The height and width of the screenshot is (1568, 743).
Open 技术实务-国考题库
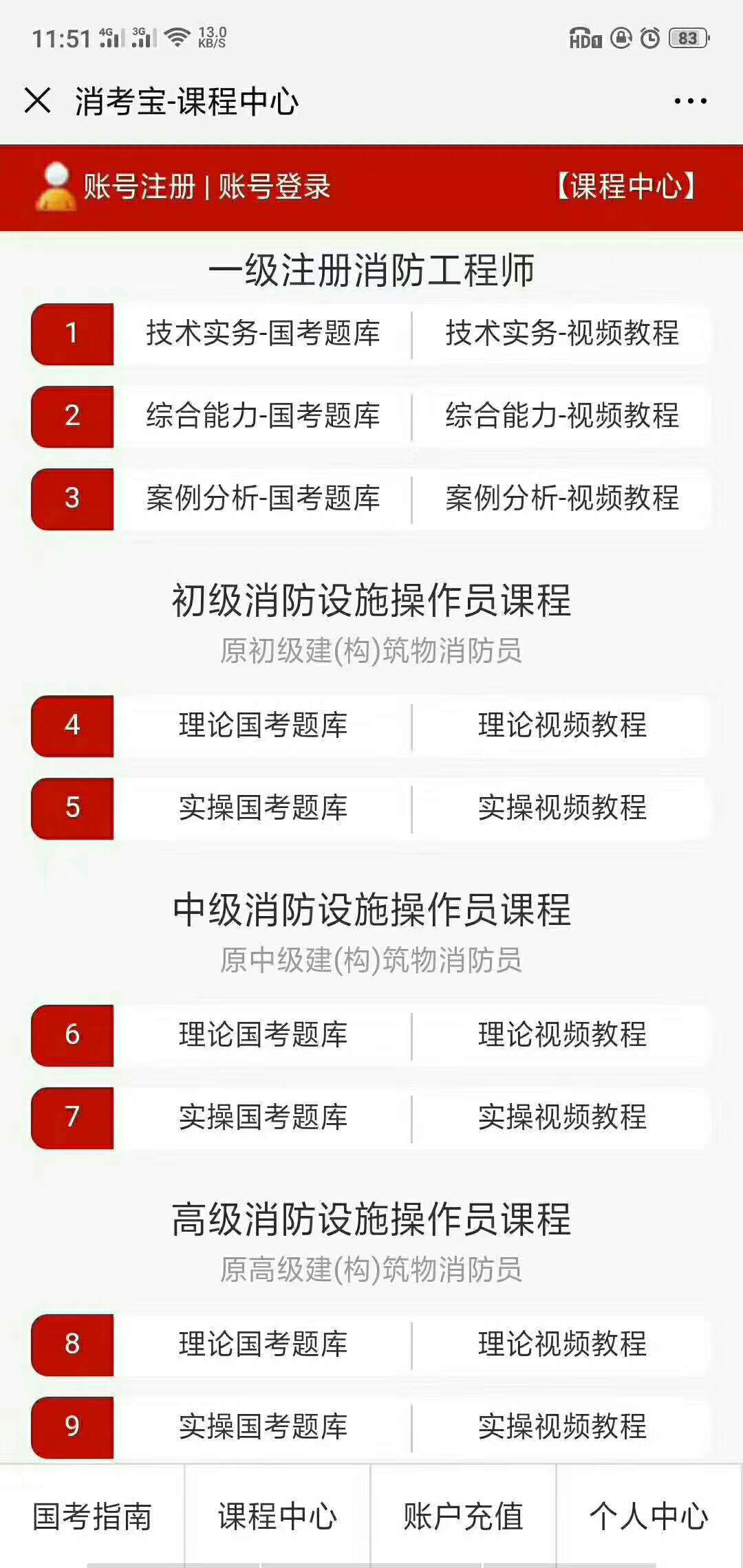click(263, 334)
